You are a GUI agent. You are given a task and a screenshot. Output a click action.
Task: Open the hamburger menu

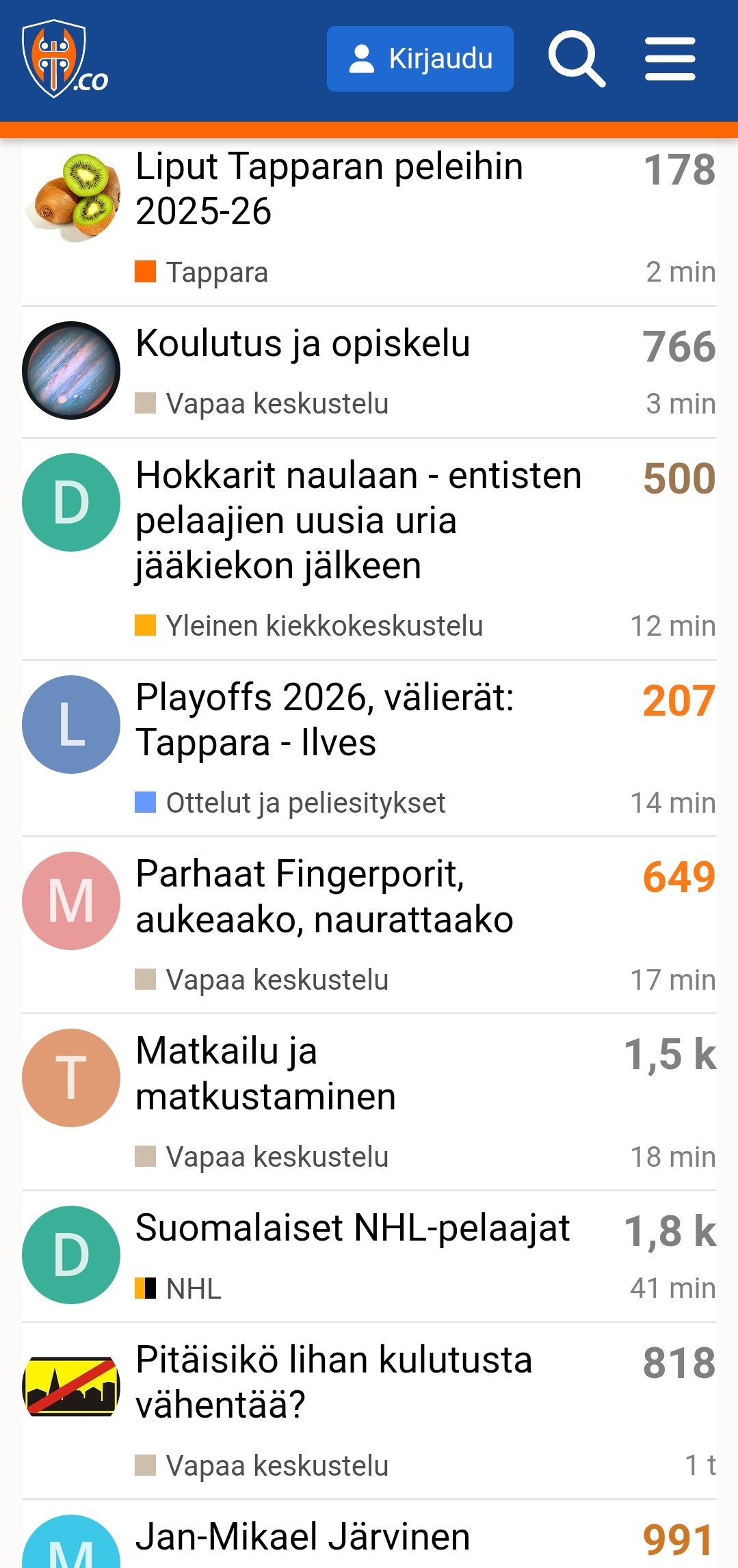670,59
